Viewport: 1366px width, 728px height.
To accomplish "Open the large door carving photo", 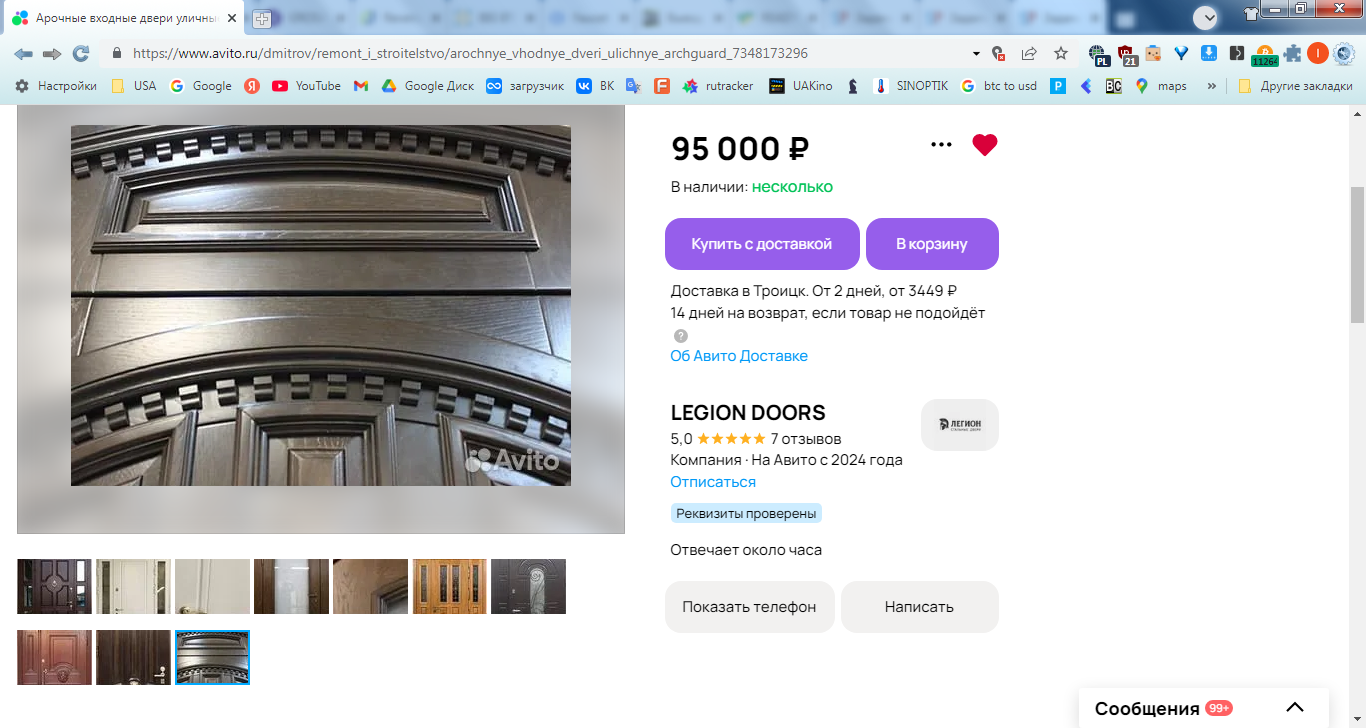I will coord(320,305).
